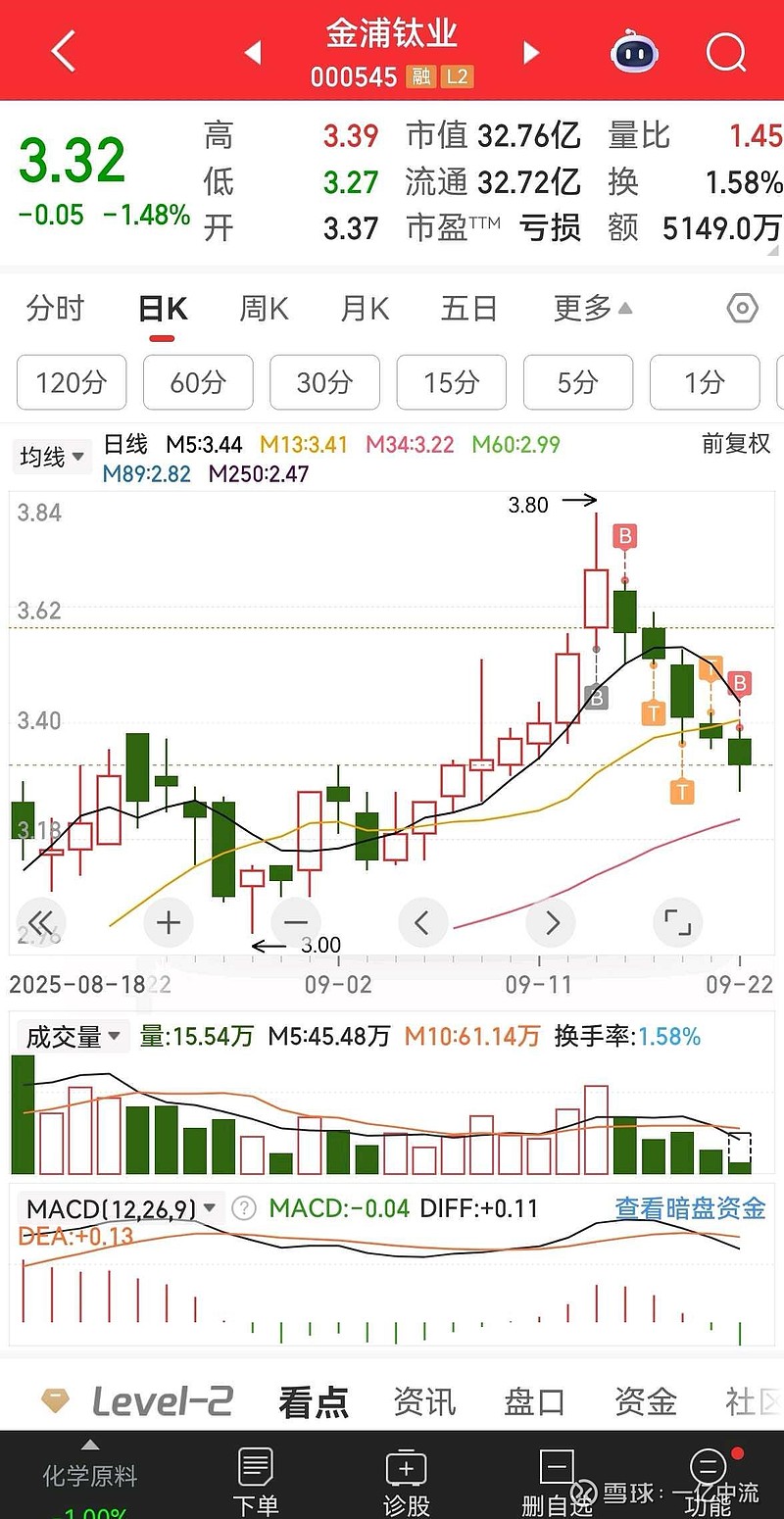
Task: Tap 下单 to place an order
Action: tap(255, 1480)
